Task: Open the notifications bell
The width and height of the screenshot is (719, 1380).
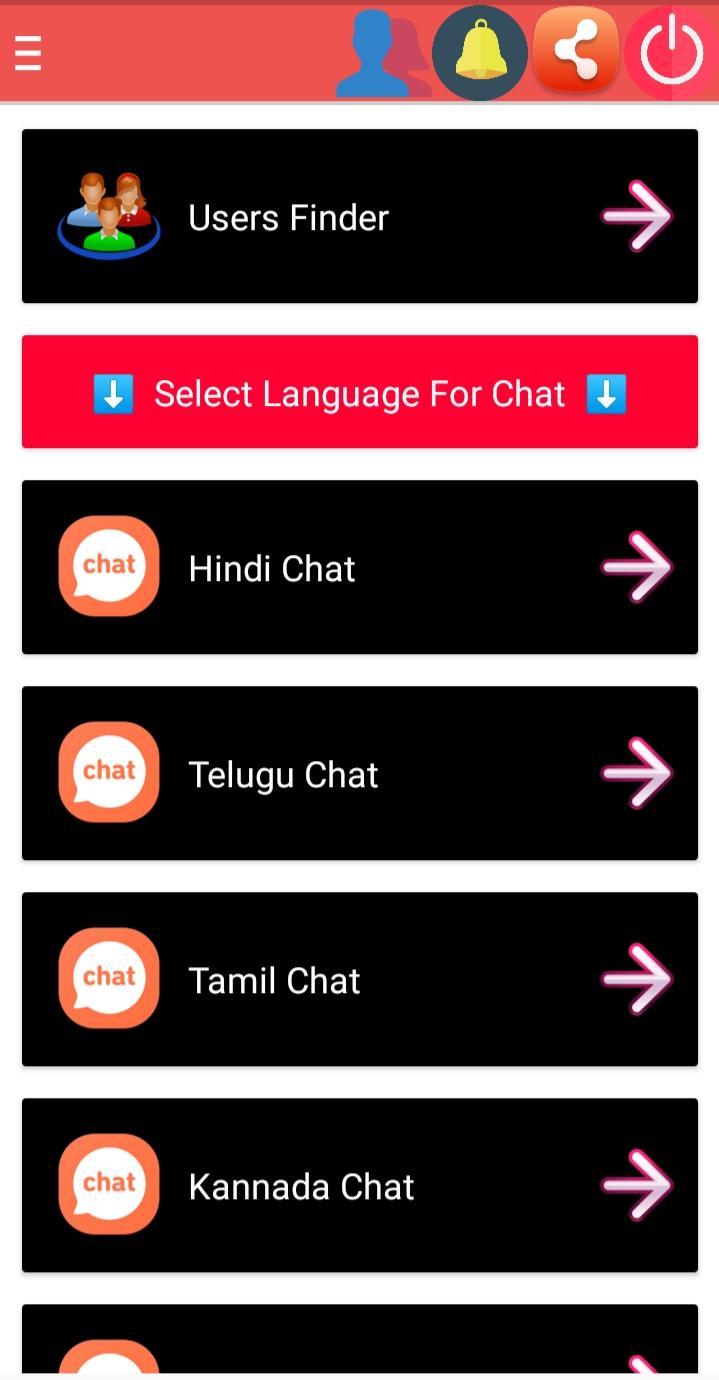Action: coord(480,54)
